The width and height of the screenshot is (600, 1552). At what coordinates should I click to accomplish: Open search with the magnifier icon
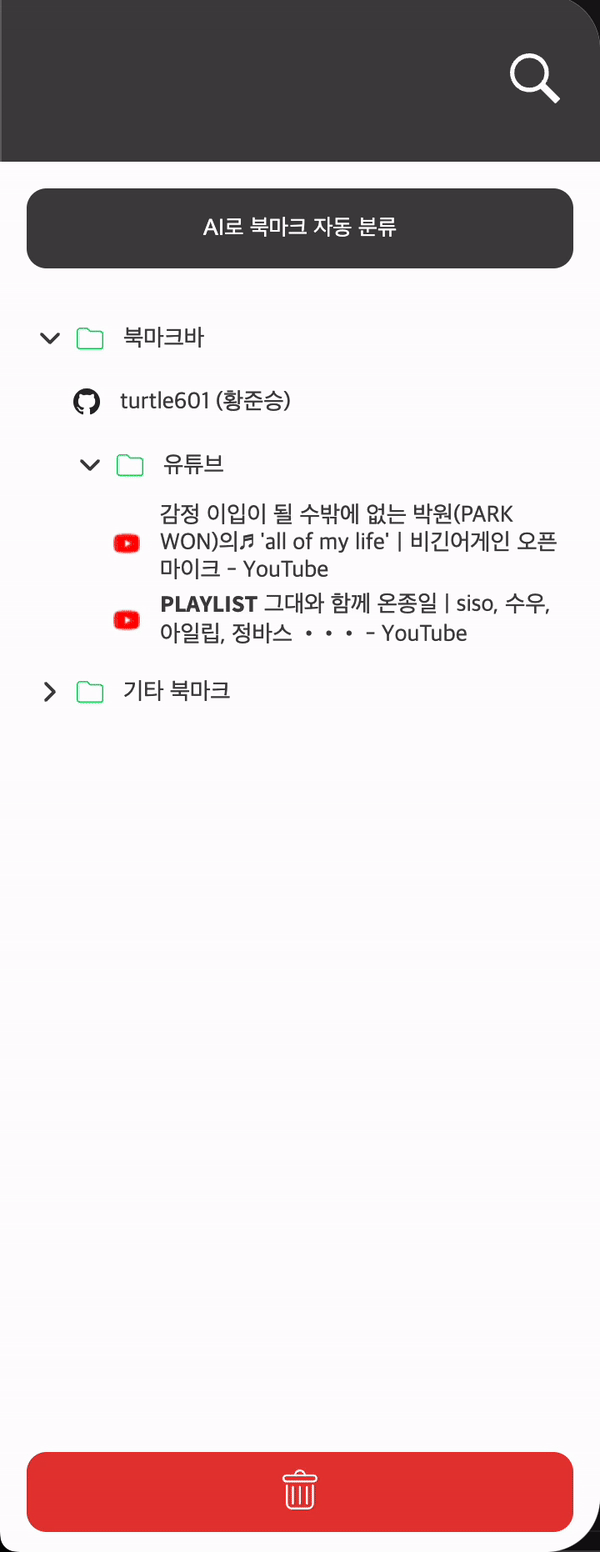[534, 78]
